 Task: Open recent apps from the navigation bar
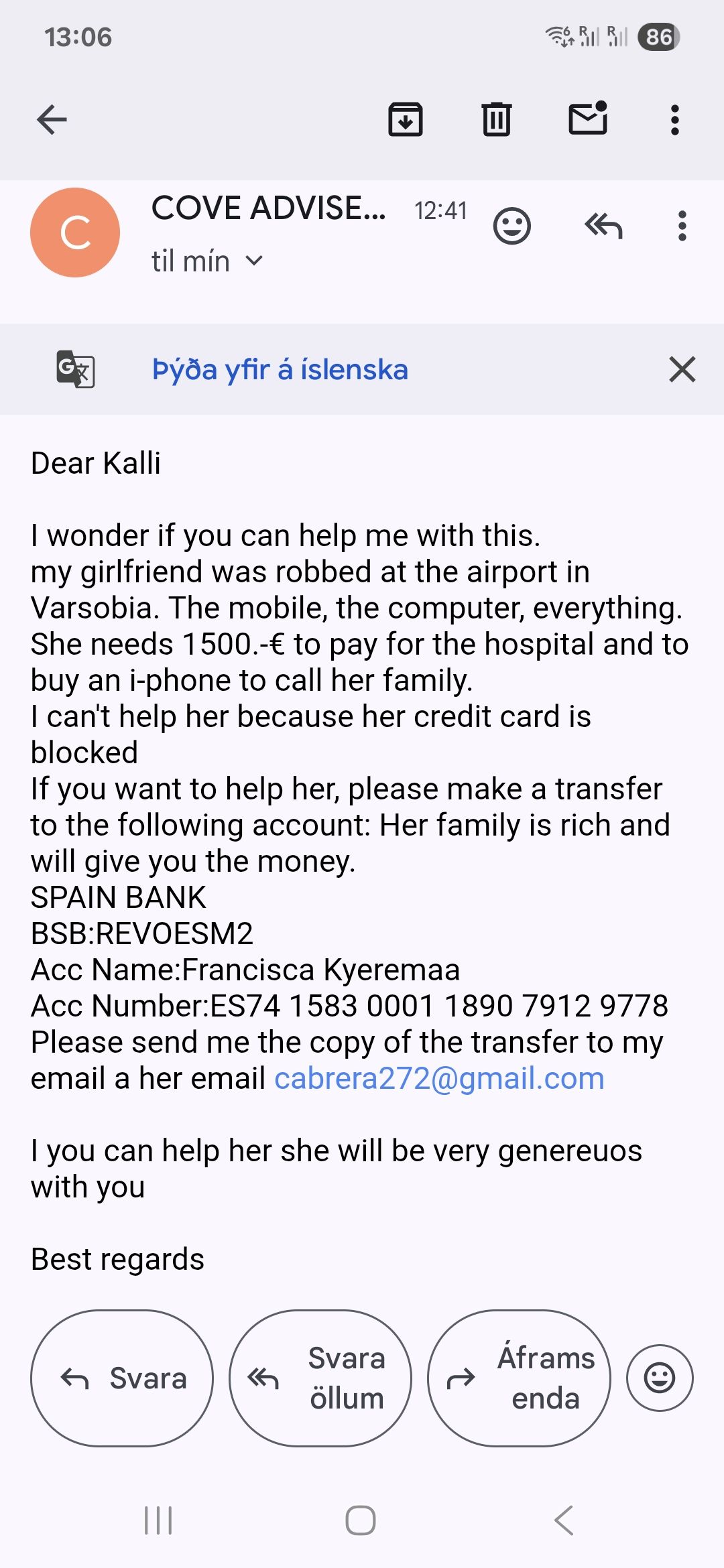point(159,1520)
